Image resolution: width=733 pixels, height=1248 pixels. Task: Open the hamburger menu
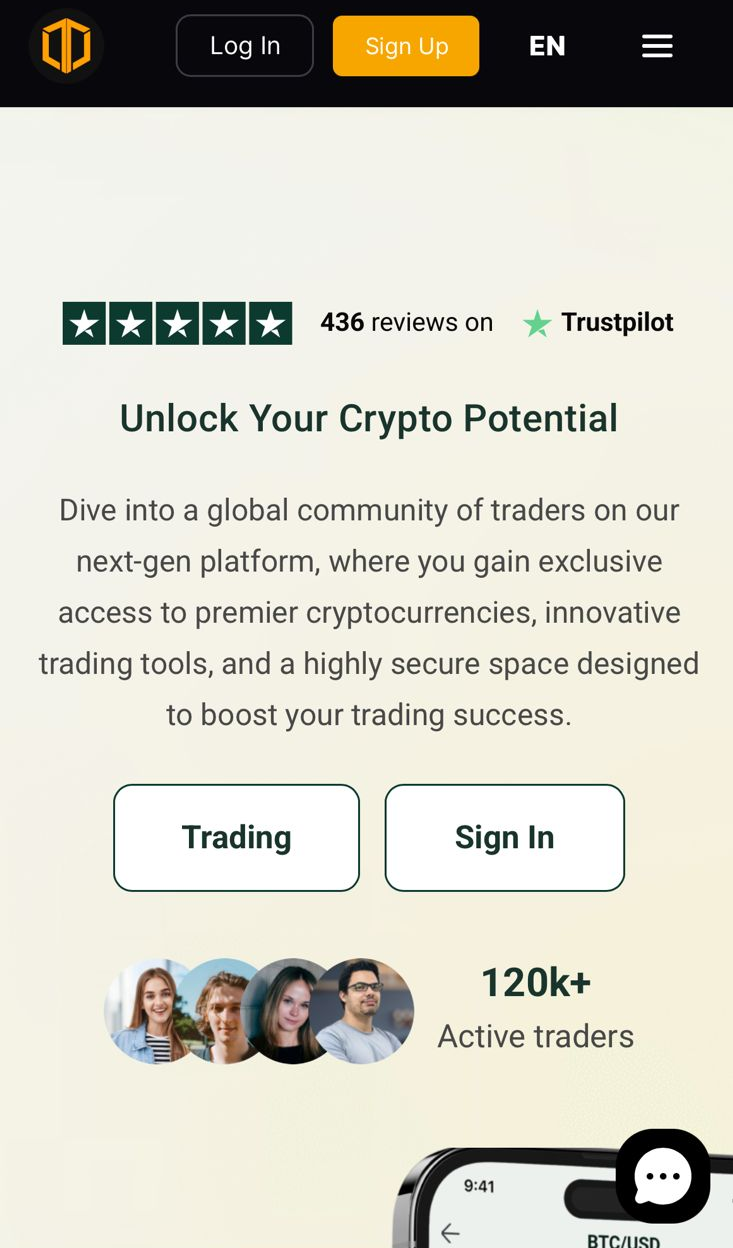pyautogui.click(x=657, y=46)
